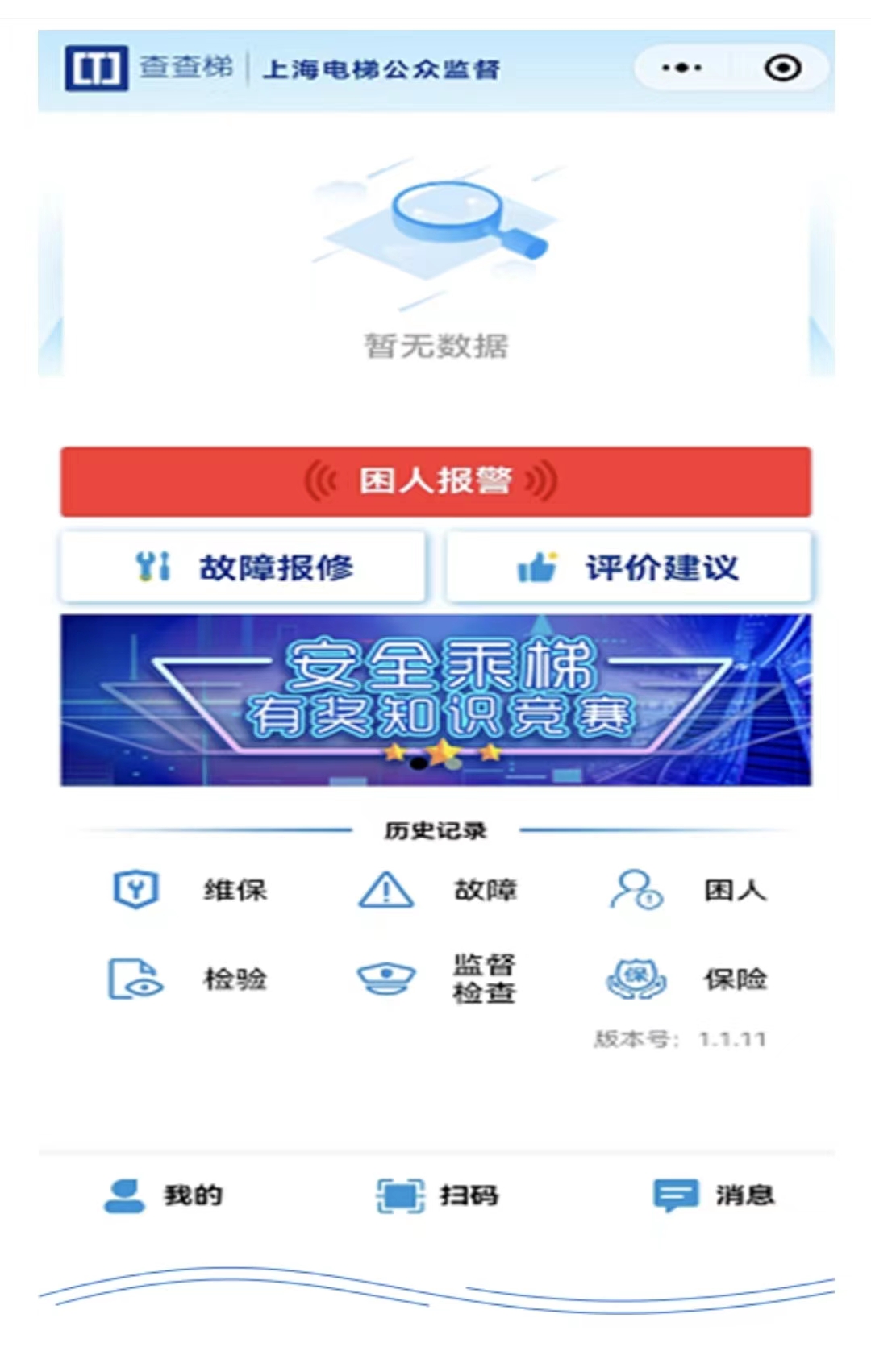Open 评价建议 feedback and suggestions
This screenshot has height=1372, width=871.
tap(628, 567)
